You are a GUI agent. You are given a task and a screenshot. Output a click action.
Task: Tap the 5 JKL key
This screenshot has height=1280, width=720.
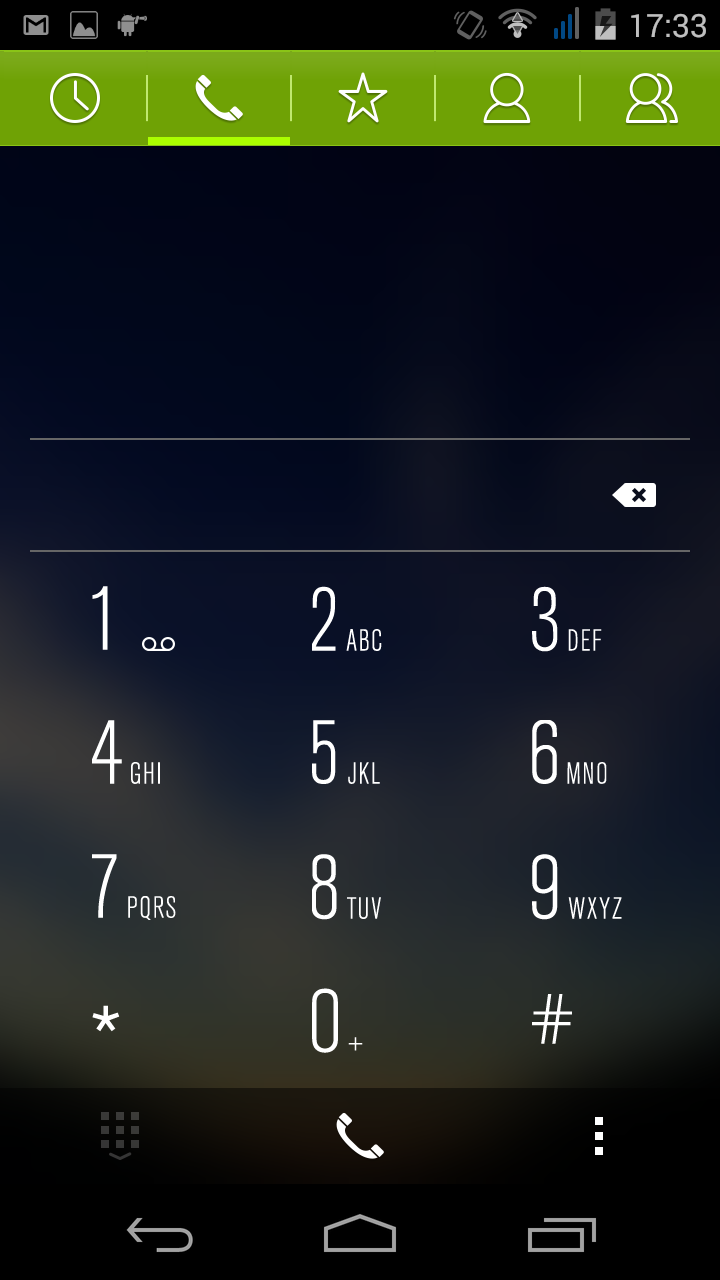[x=346, y=754]
